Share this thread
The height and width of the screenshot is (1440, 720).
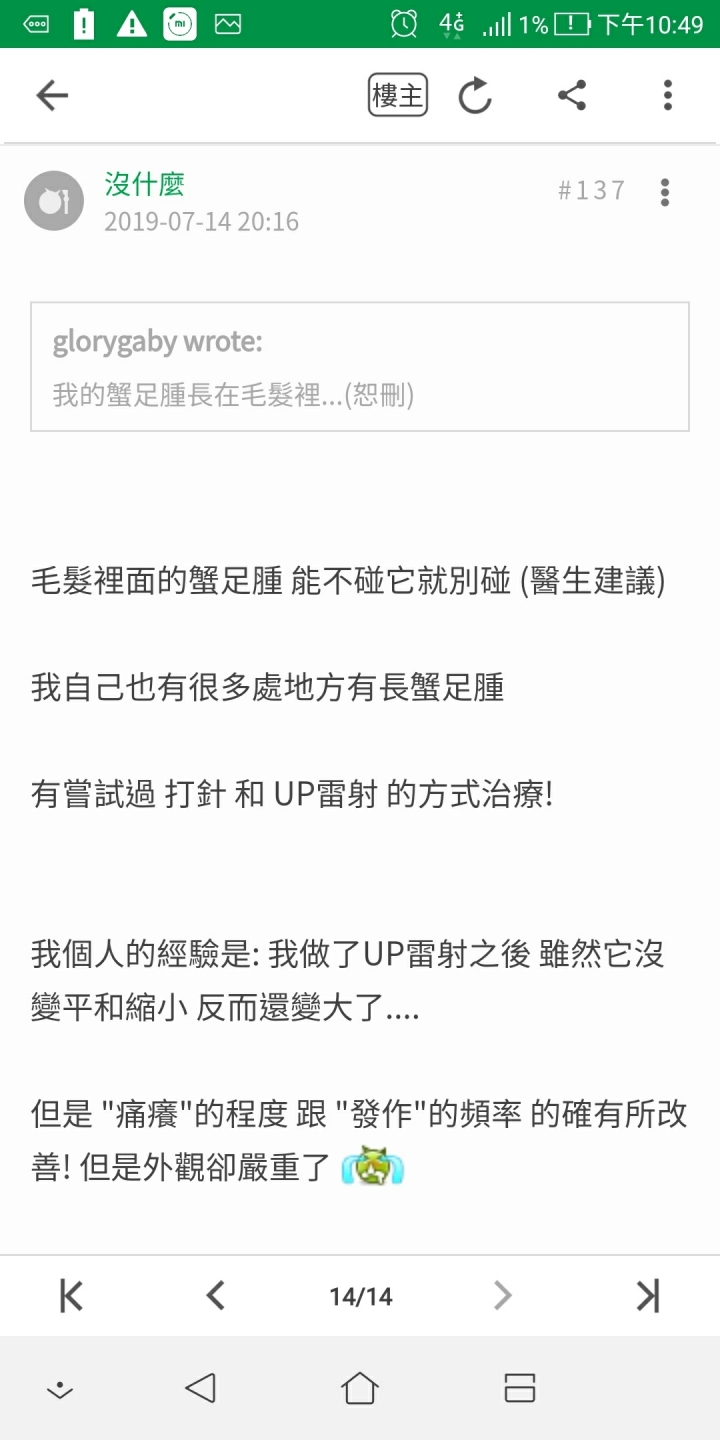[571, 96]
